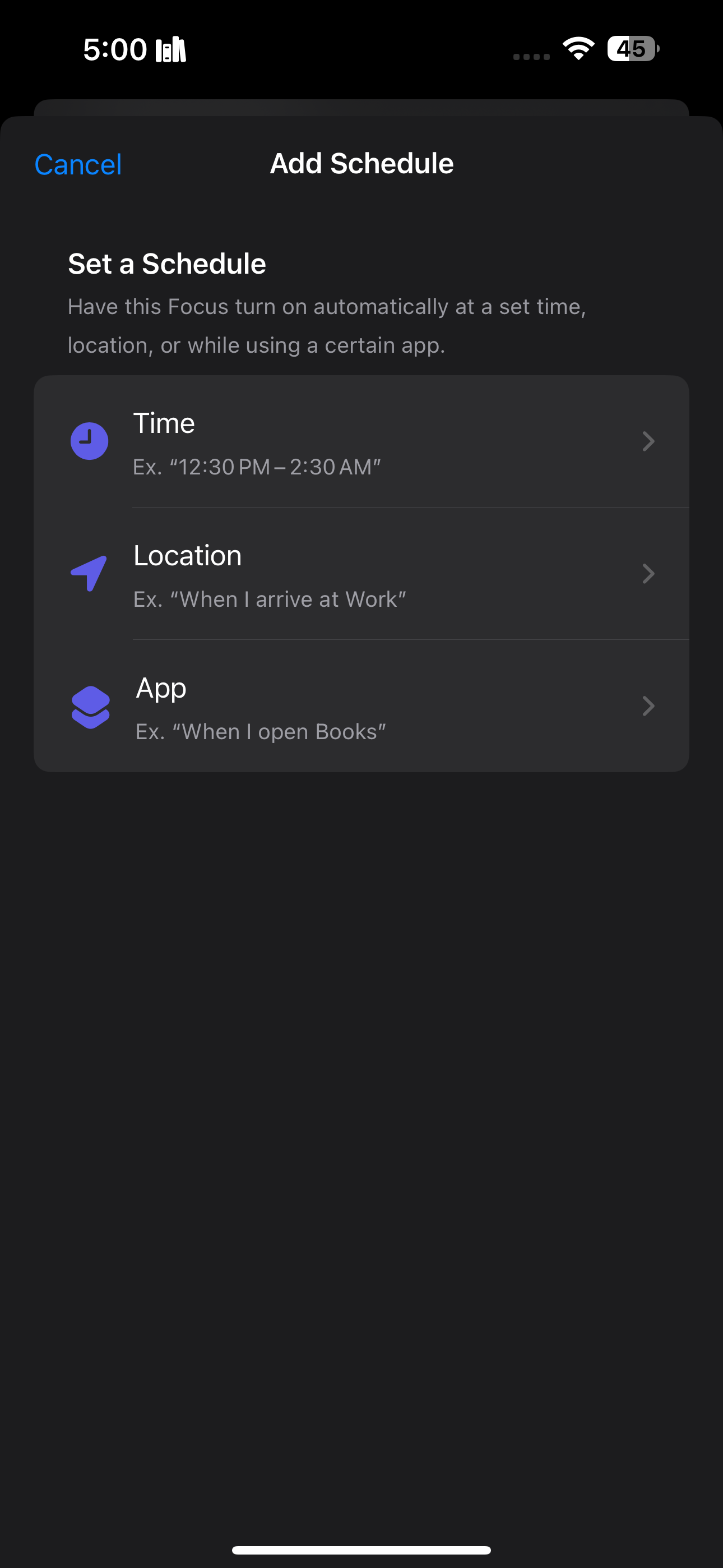Screen dimensions: 723x1568
Task: Expand the Location schedule row chevron
Action: [649, 573]
